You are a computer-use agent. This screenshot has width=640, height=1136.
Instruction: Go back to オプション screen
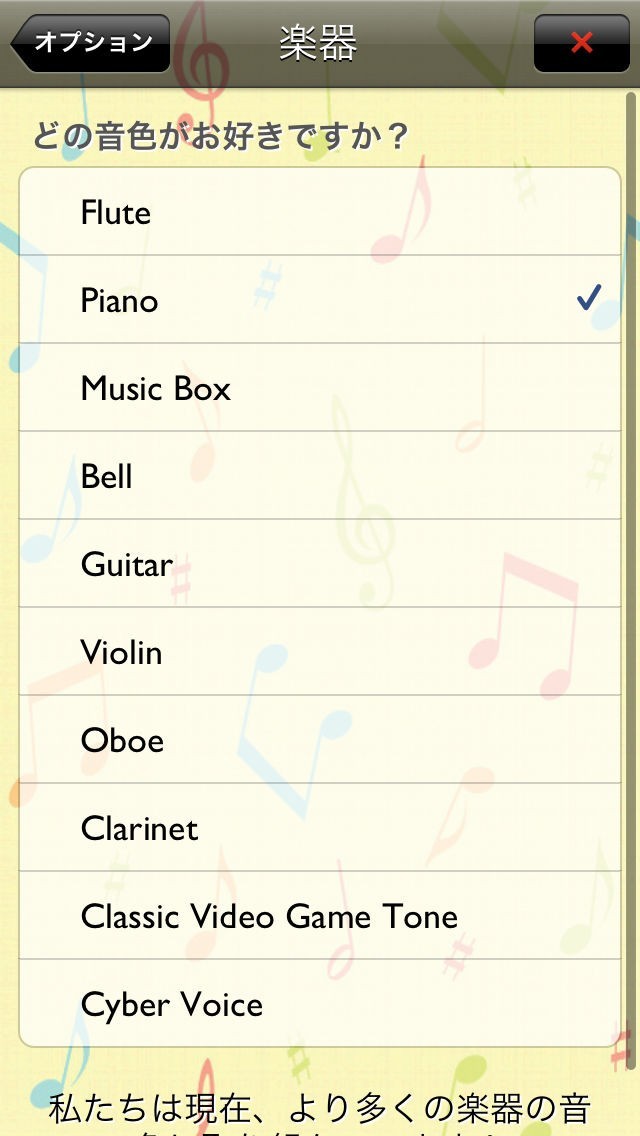coord(90,43)
